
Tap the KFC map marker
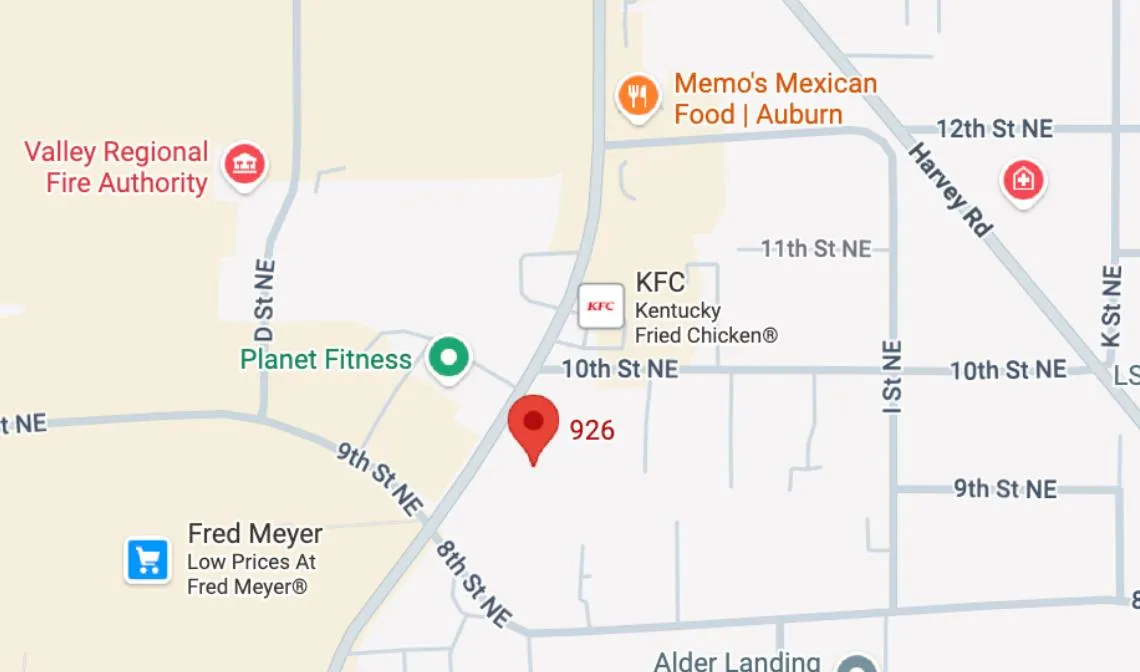(x=601, y=306)
